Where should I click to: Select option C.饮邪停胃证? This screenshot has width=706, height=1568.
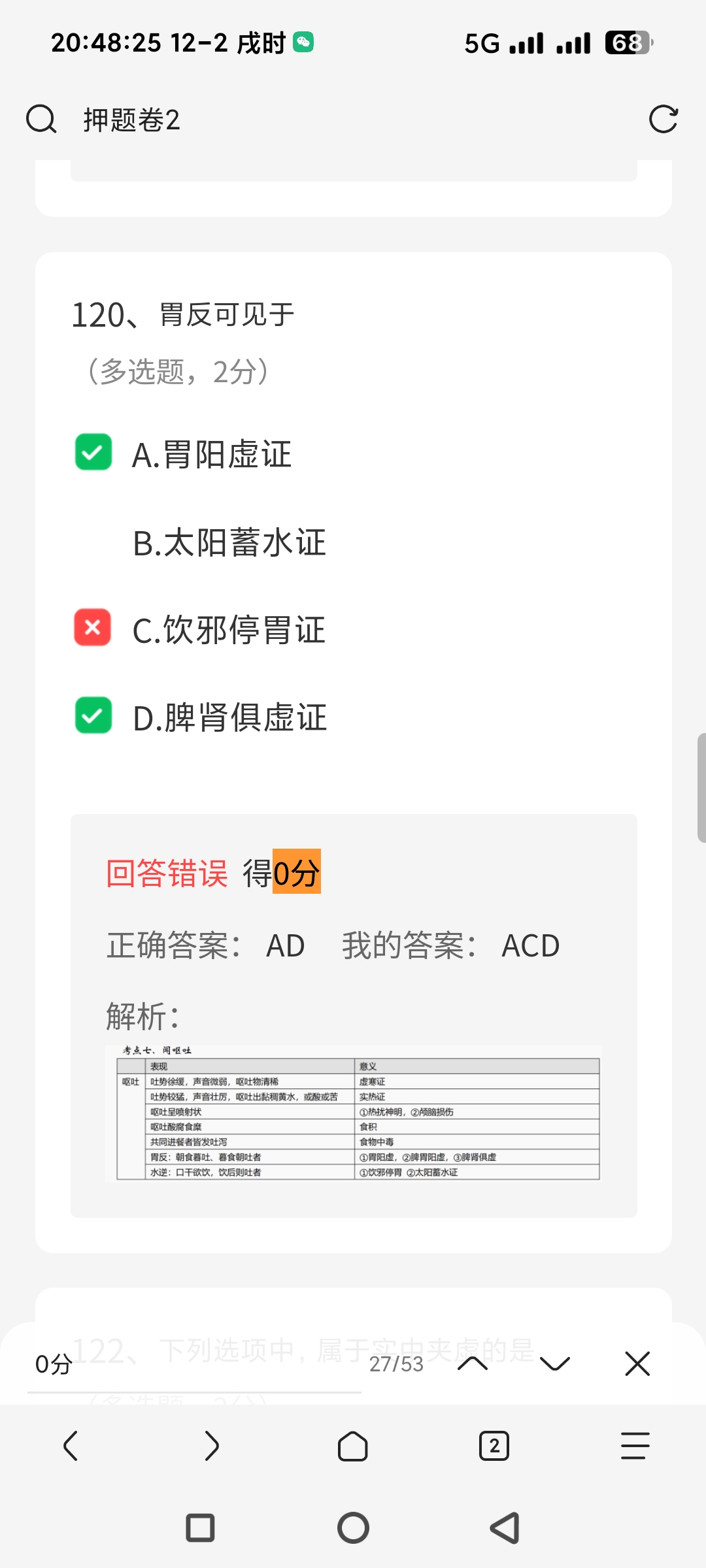228,630
